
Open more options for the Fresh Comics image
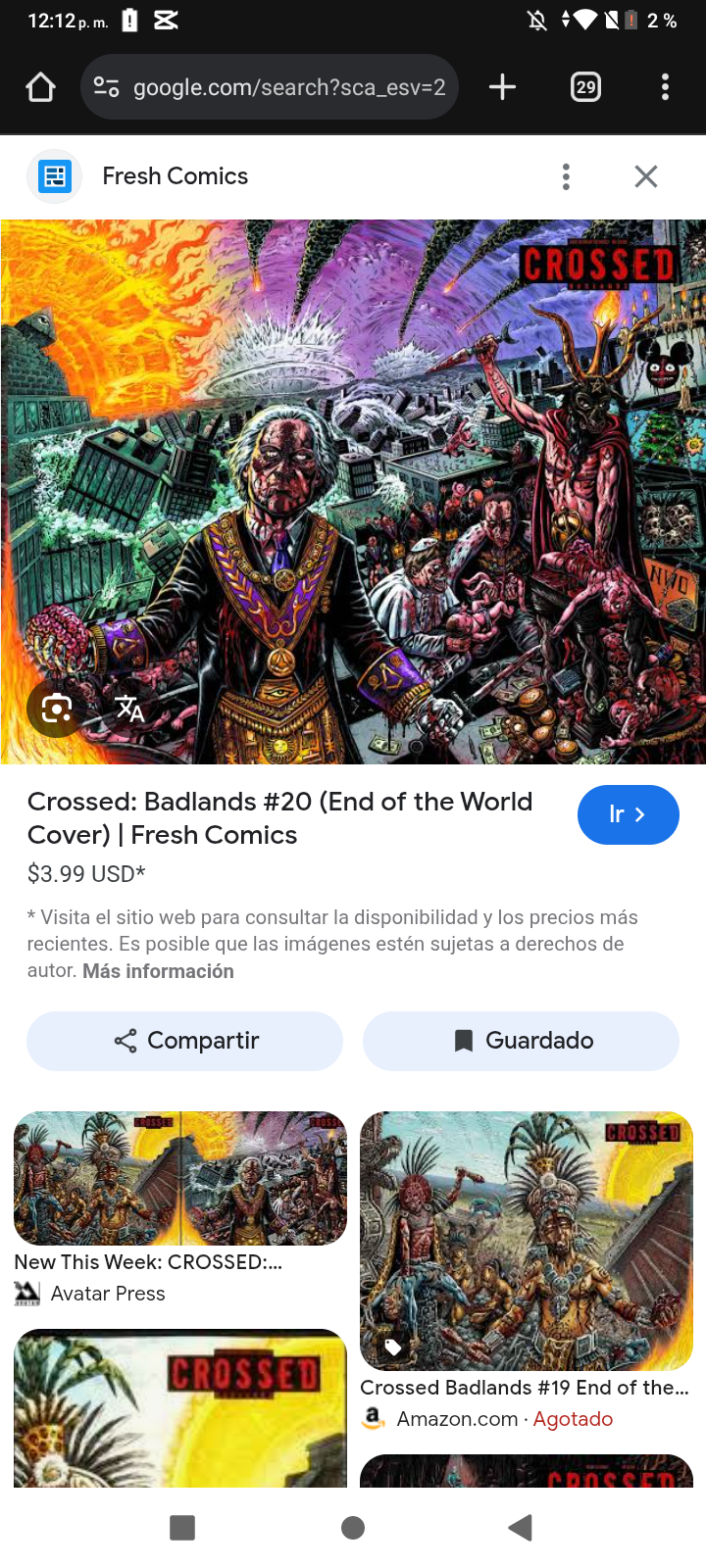pyautogui.click(x=566, y=176)
